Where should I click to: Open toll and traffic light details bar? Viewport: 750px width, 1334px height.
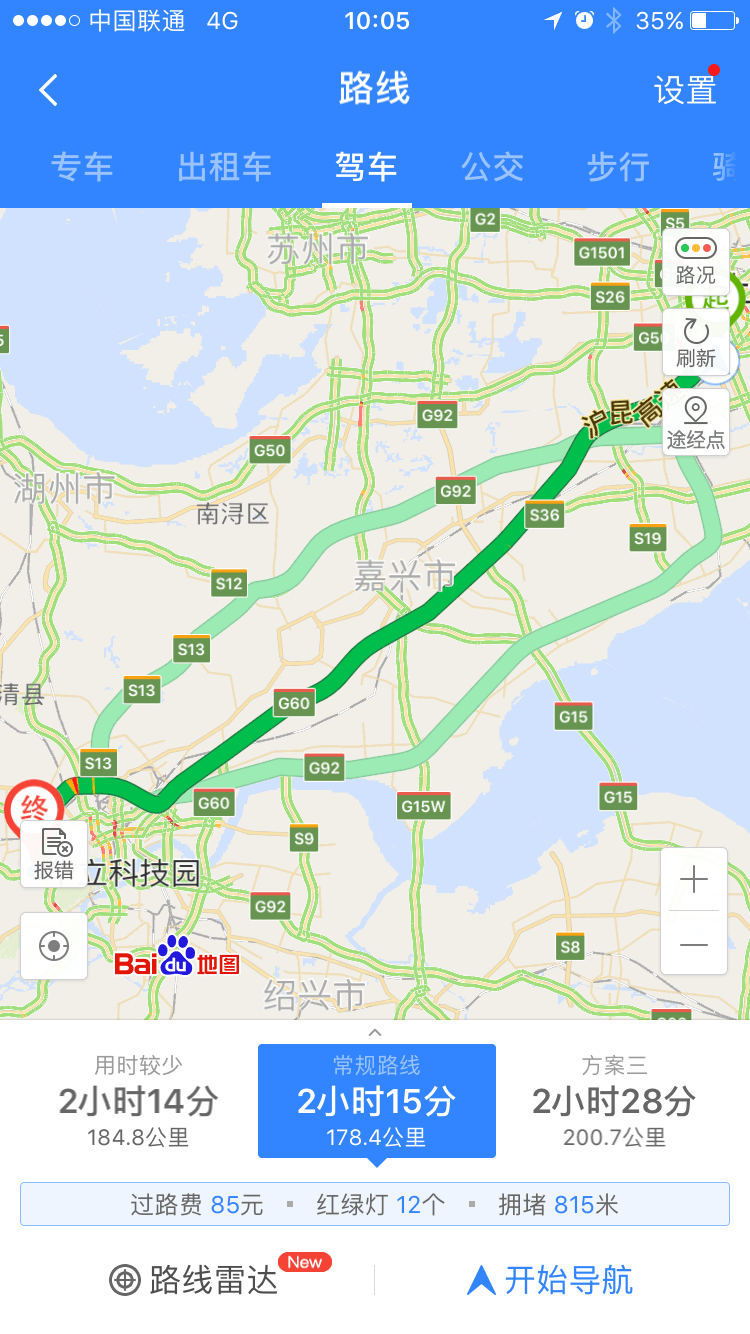(x=375, y=1205)
